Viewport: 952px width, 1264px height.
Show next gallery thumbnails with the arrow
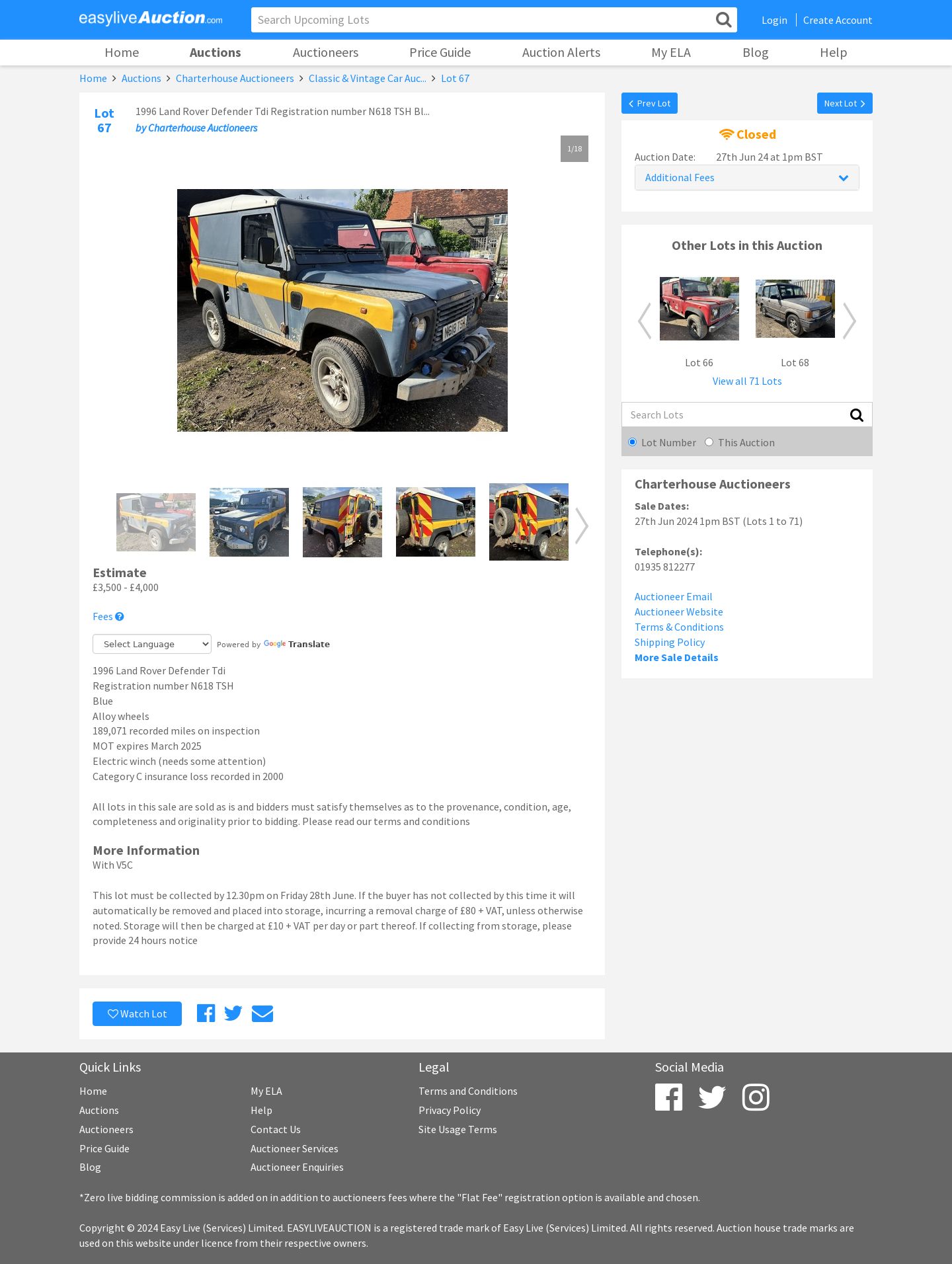tap(581, 526)
